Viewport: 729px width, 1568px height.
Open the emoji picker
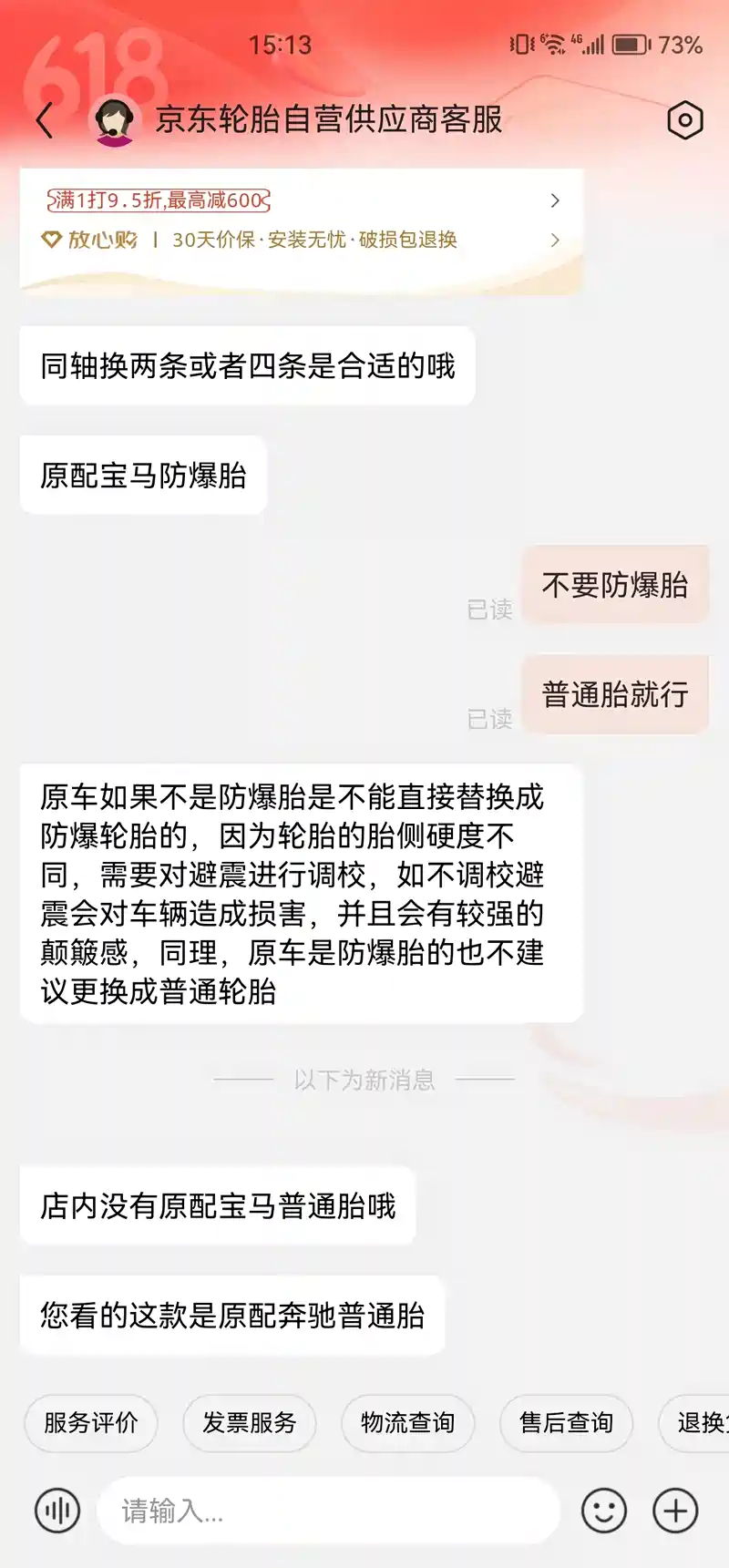(x=603, y=1512)
